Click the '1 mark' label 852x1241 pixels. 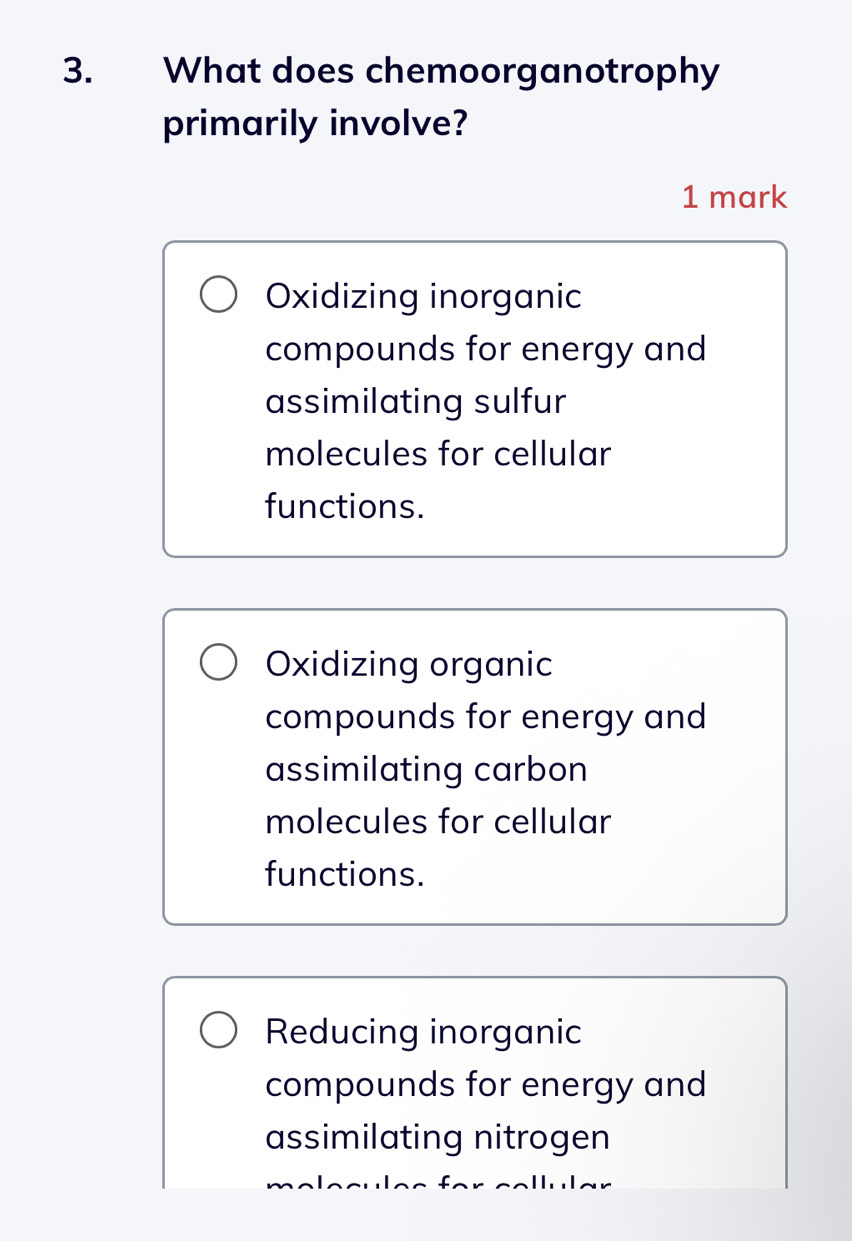pos(733,197)
